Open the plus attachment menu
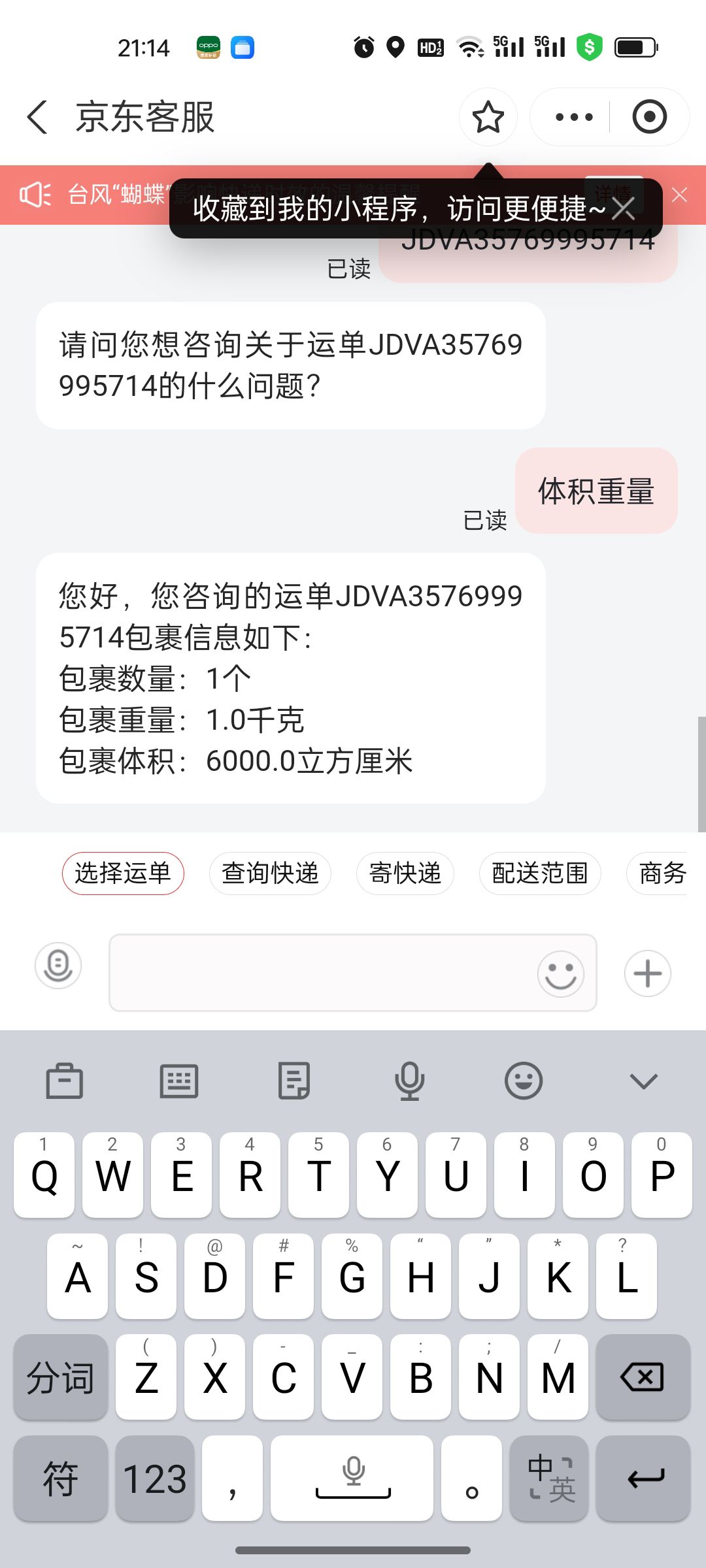Image resolution: width=706 pixels, height=1568 pixels. click(648, 973)
